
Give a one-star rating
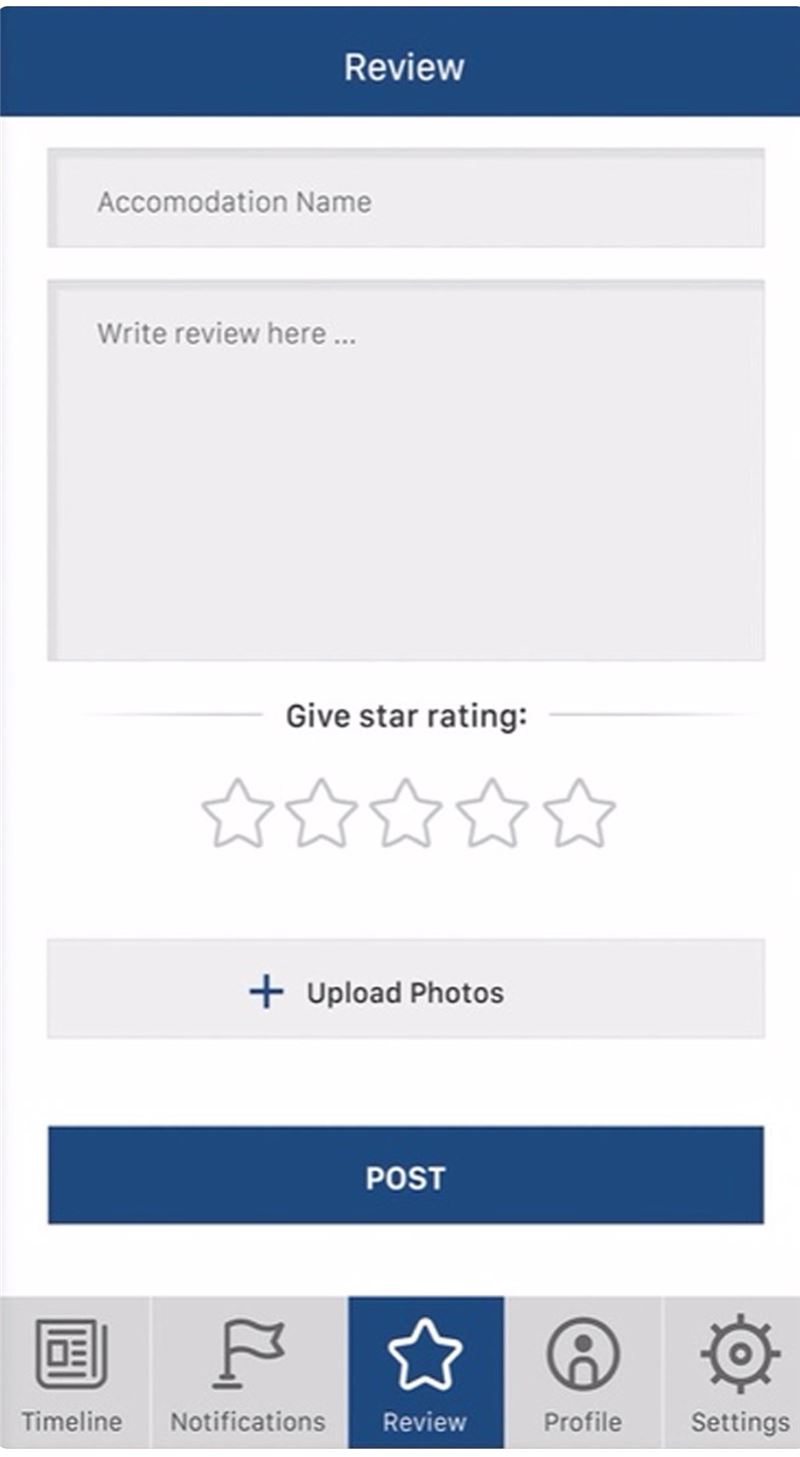click(x=238, y=814)
